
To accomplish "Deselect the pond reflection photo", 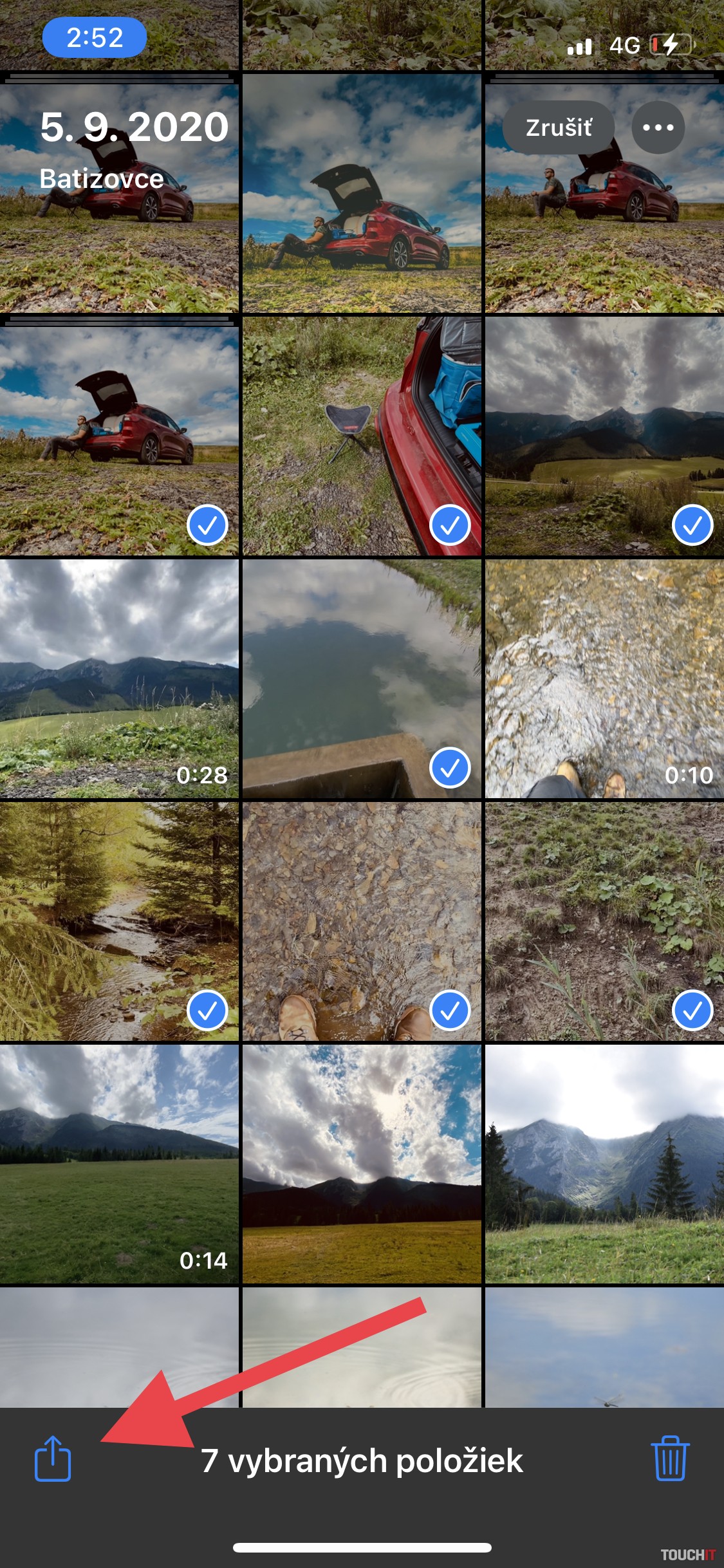I will click(362, 679).
